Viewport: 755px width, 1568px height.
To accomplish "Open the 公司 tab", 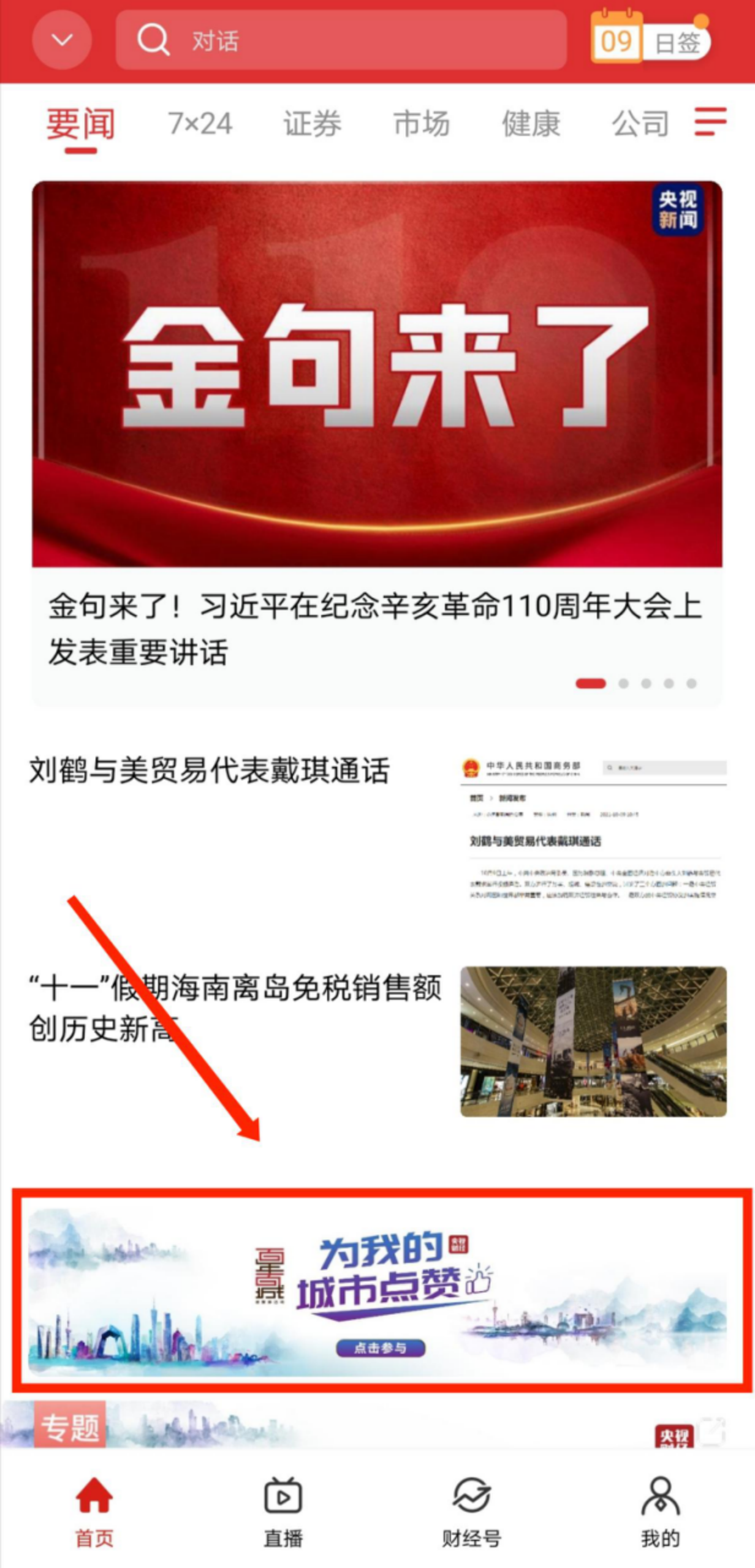I will click(x=640, y=124).
